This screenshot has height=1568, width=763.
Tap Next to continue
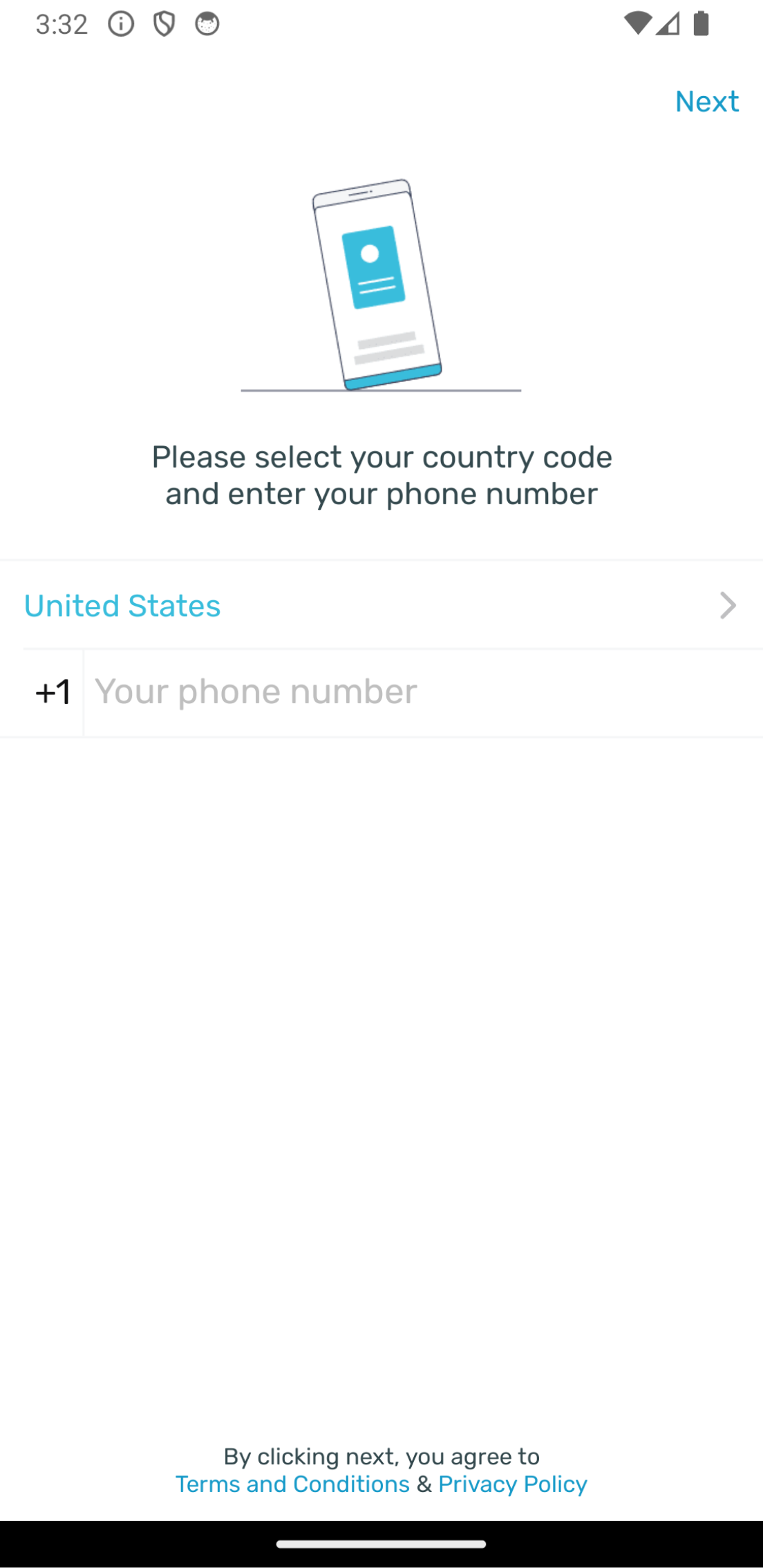[706, 102]
